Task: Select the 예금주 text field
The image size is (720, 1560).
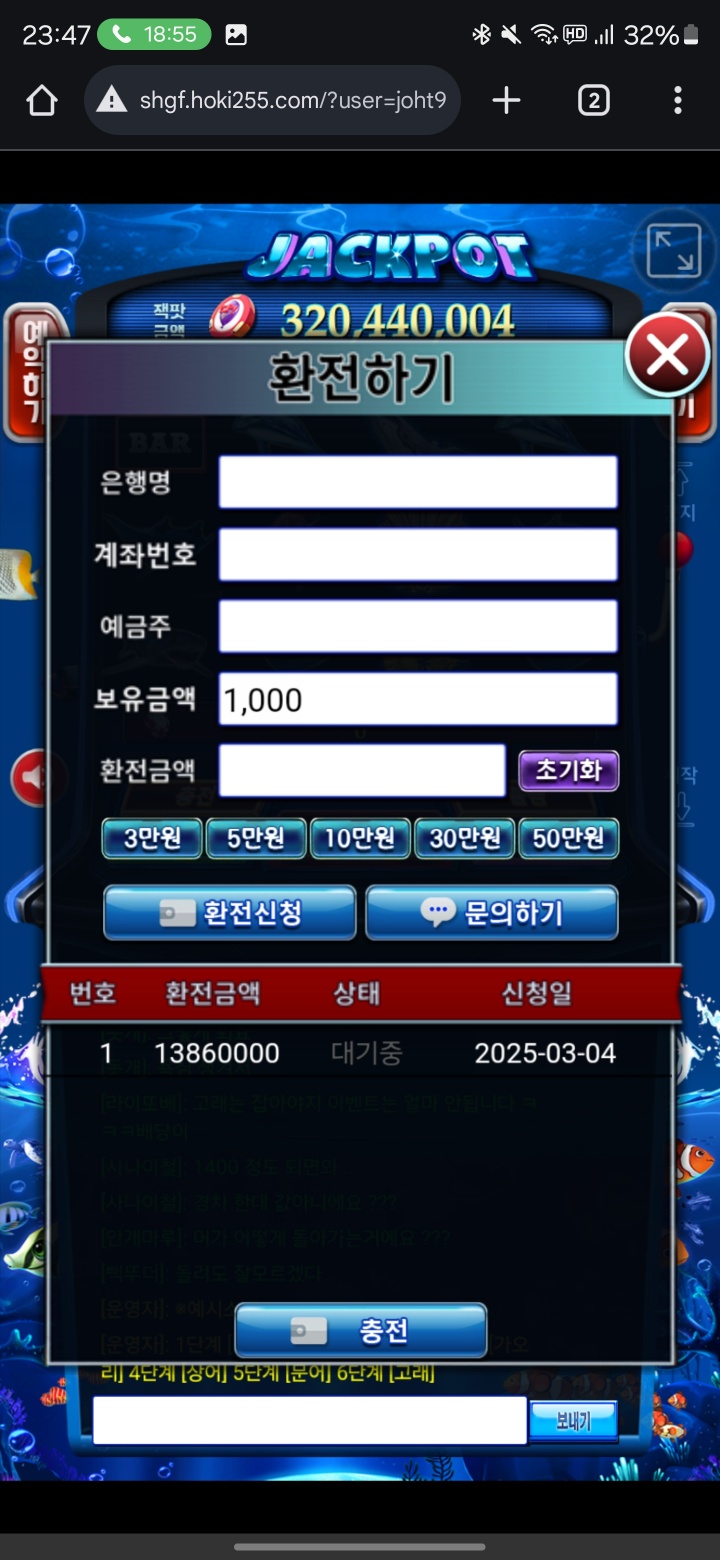Action: (417, 626)
